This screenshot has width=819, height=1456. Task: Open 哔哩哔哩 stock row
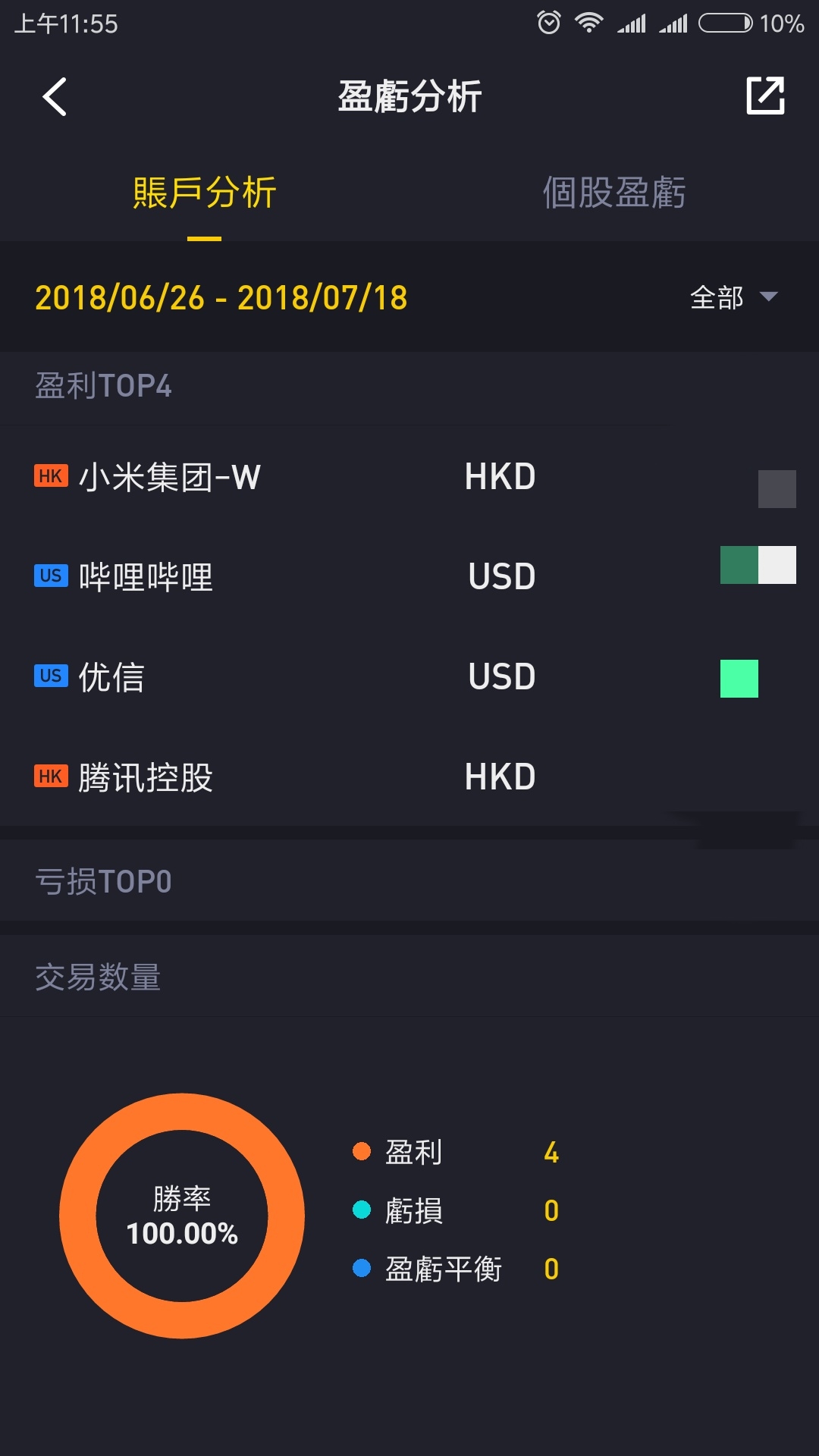tap(409, 577)
